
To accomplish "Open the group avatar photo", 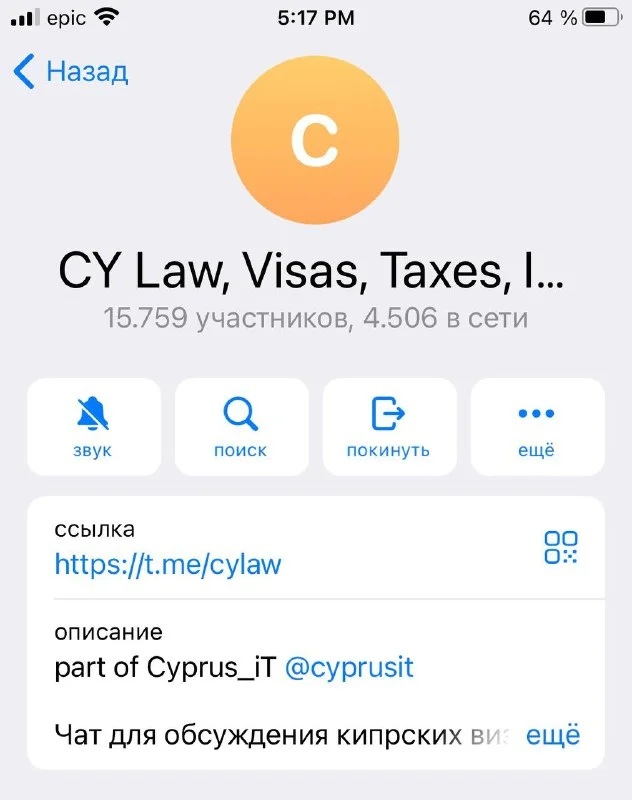I will 315,140.
